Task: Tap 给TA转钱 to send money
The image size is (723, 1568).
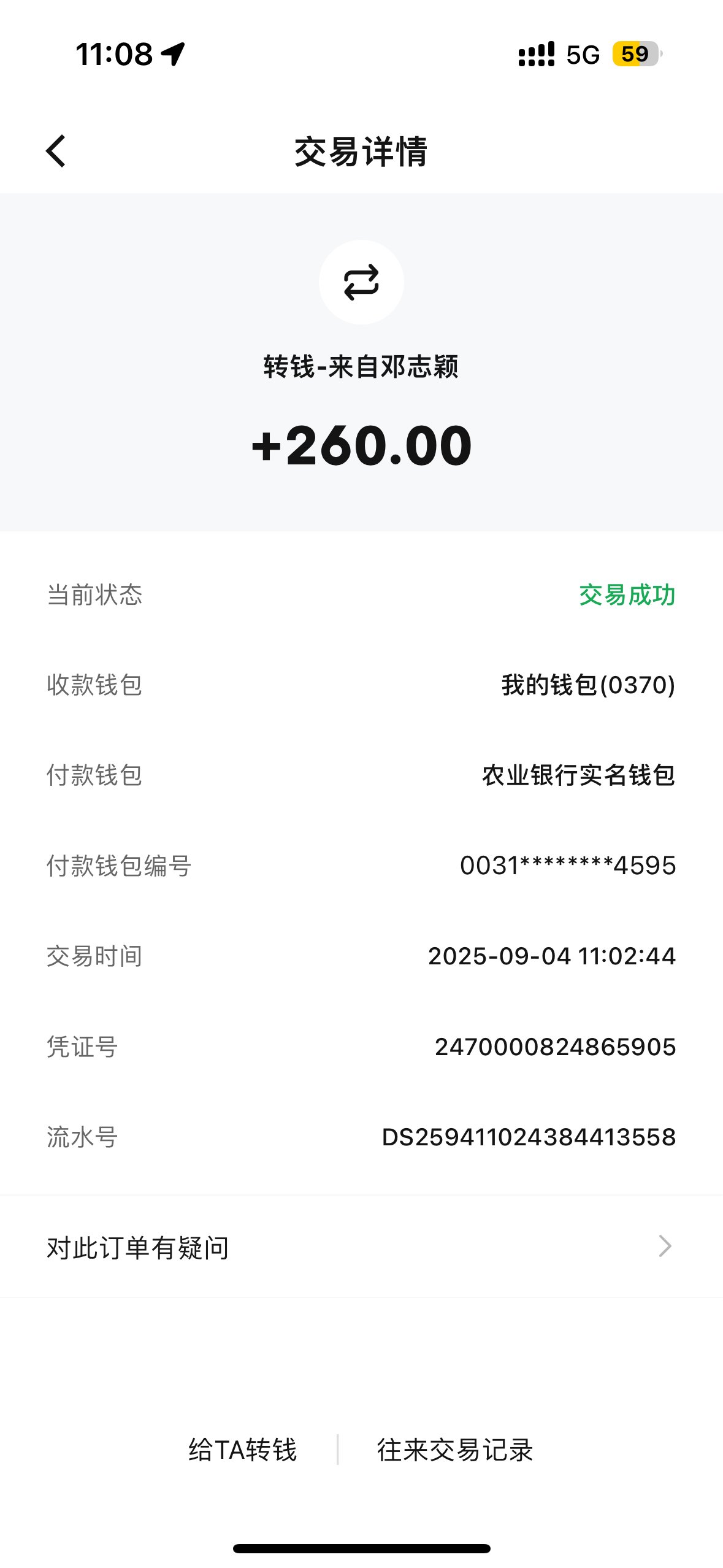Action: pyautogui.click(x=243, y=1450)
